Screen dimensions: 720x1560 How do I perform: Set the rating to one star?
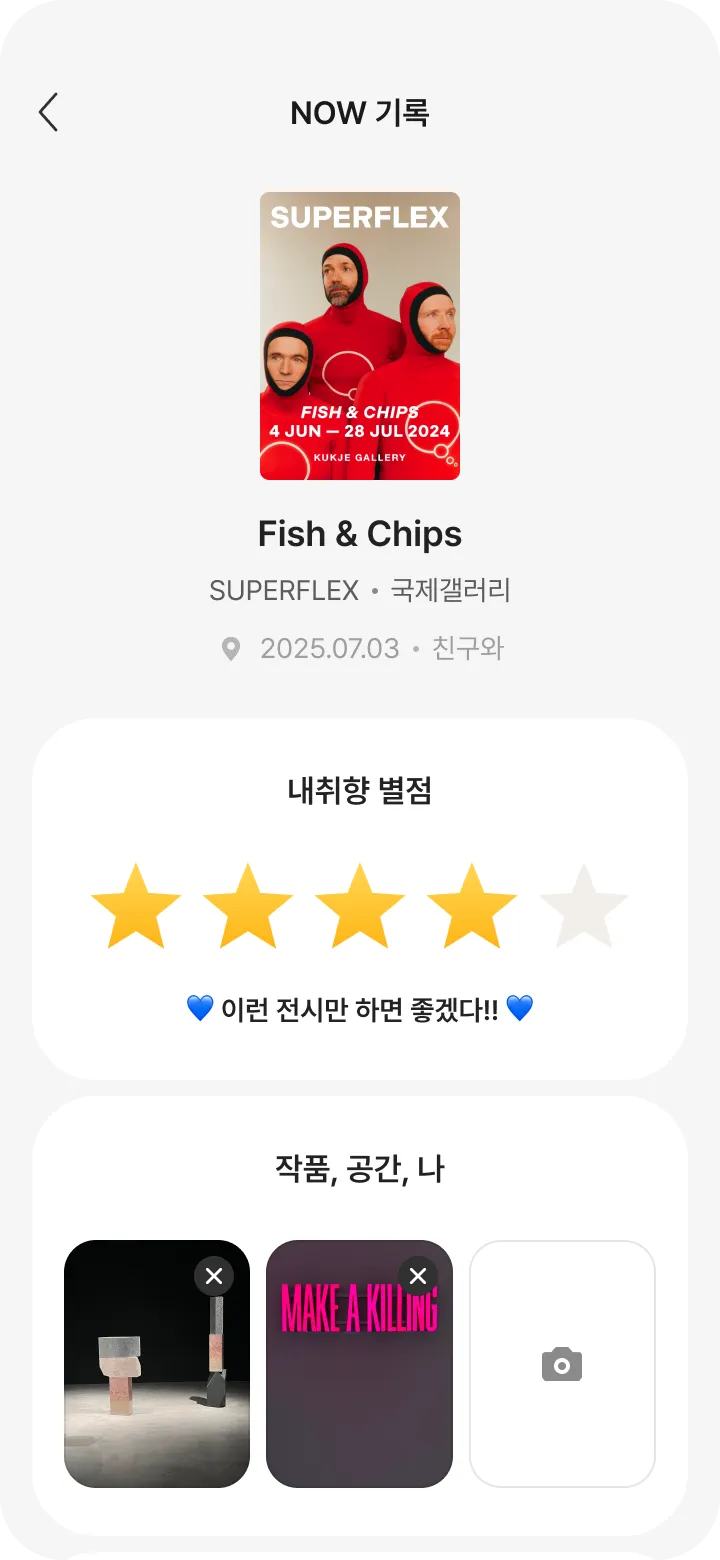tap(136, 907)
